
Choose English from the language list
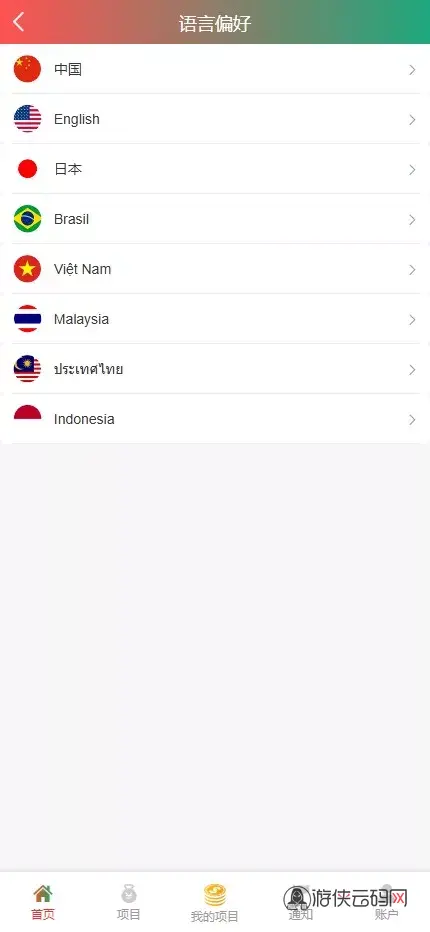click(215, 119)
